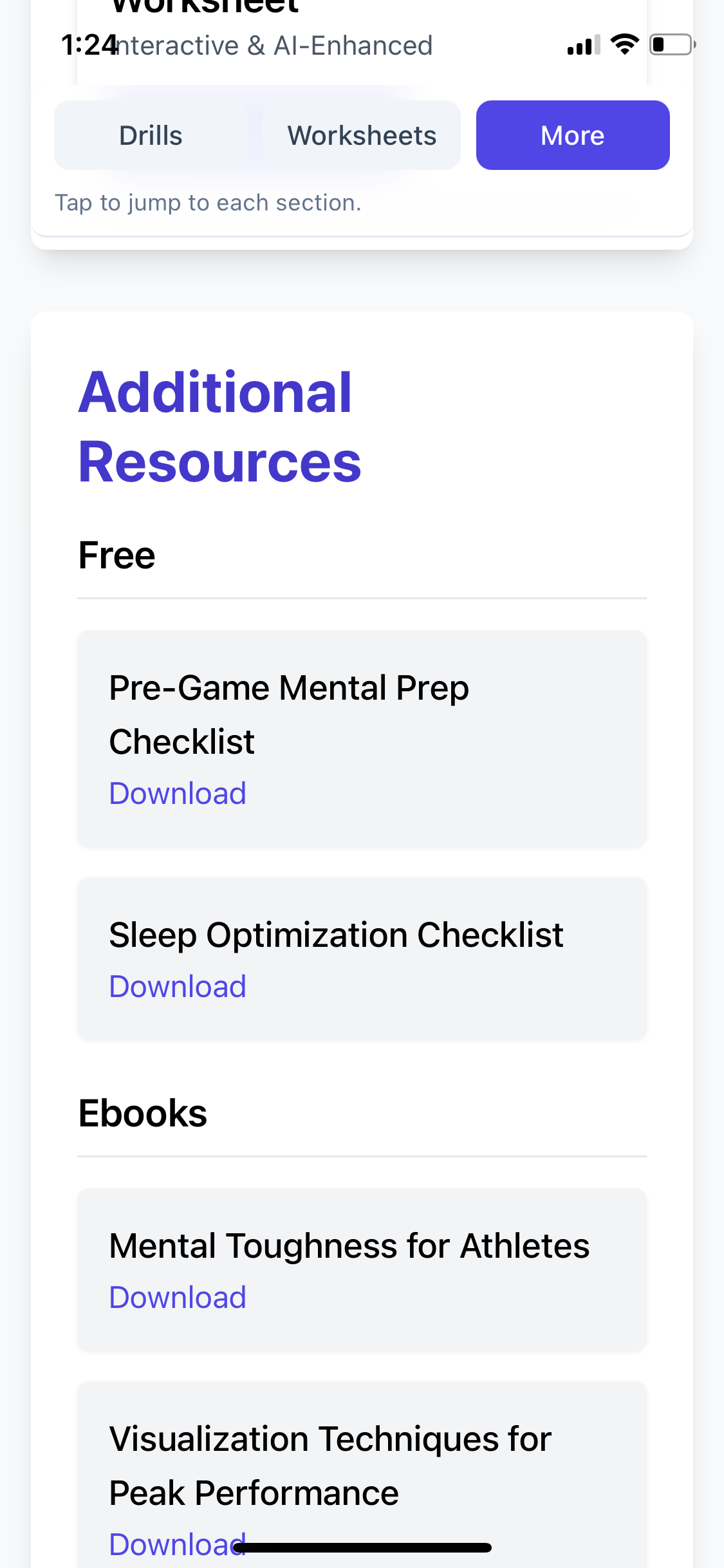724x1568 pixels.
Task: Switch to the Drills section
Action: pyautogui.click(x=150, y=135)
